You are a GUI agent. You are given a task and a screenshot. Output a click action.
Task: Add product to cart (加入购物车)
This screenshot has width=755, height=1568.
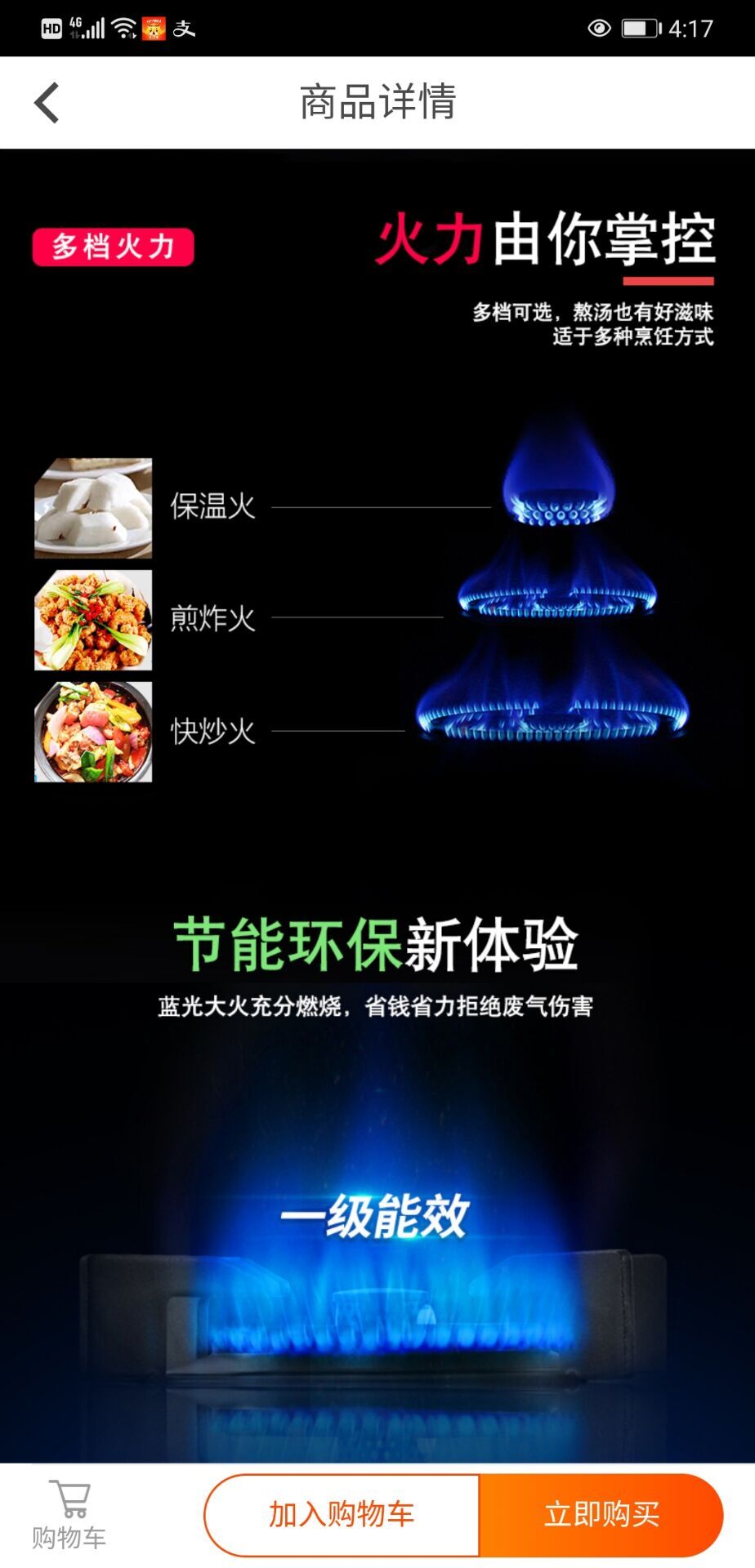pos(342,1515)
